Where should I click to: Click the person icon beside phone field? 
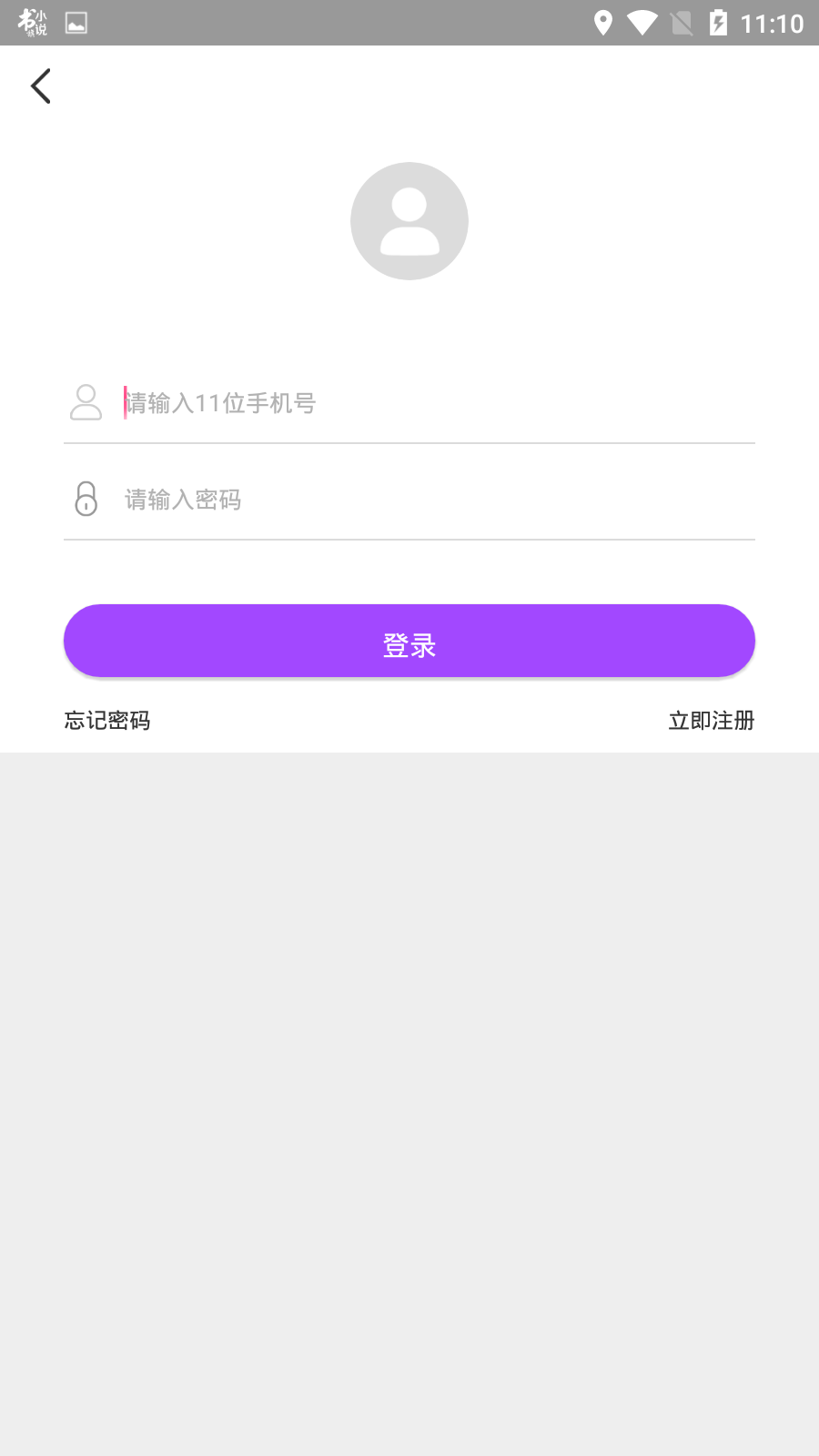pyautogui.click(x=86, y=402)
